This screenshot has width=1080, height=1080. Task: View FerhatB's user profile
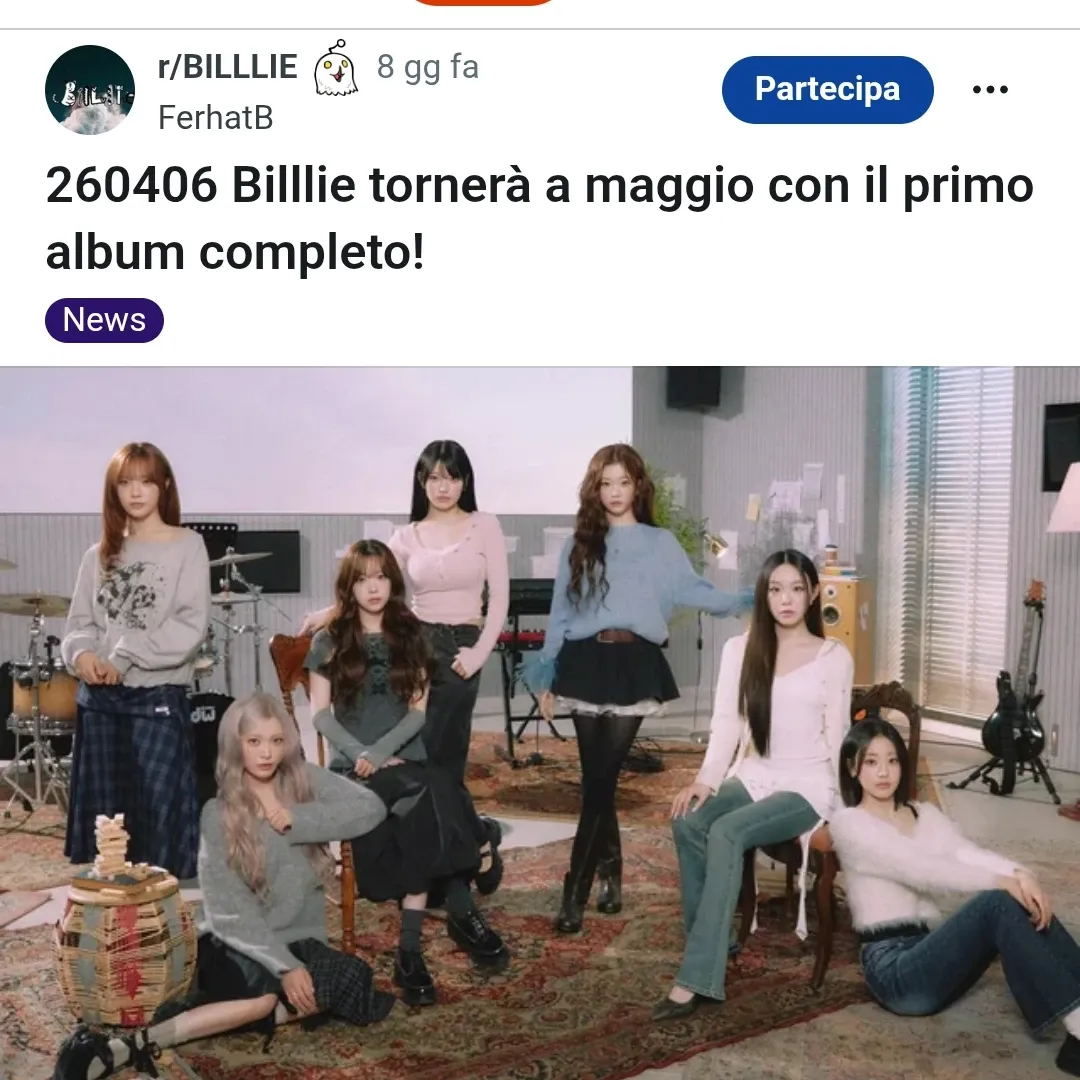click(215, 118)
